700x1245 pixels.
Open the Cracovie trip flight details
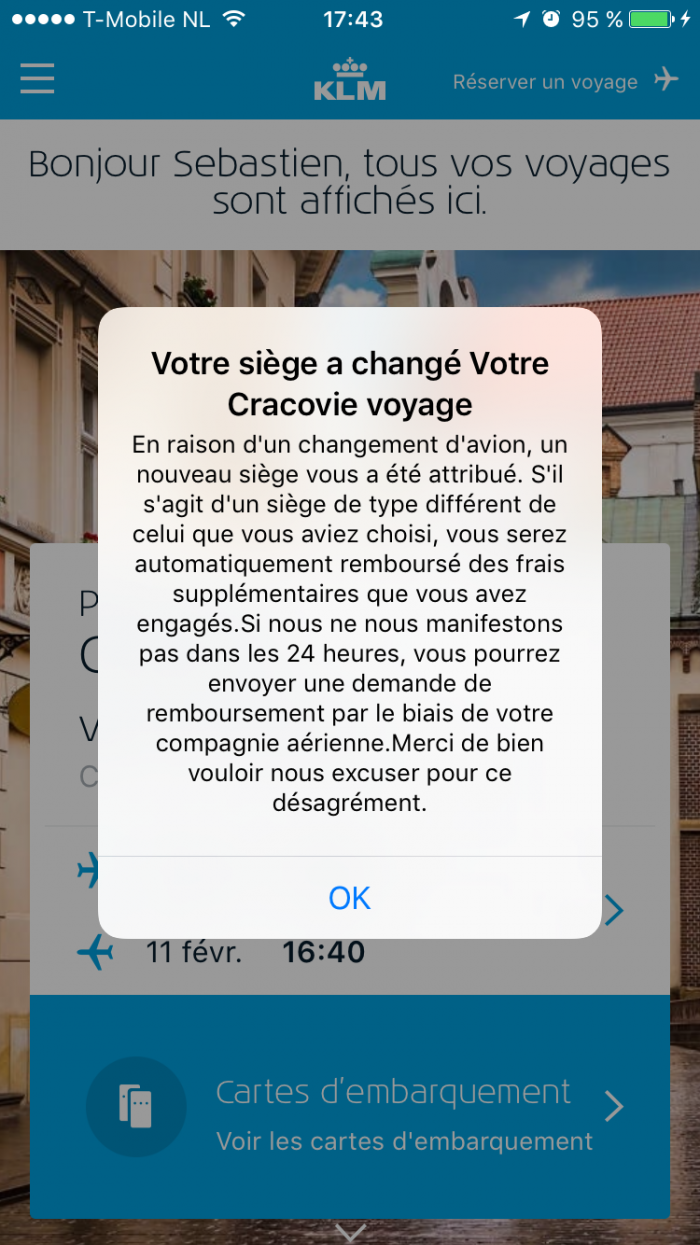pos(614,910)
